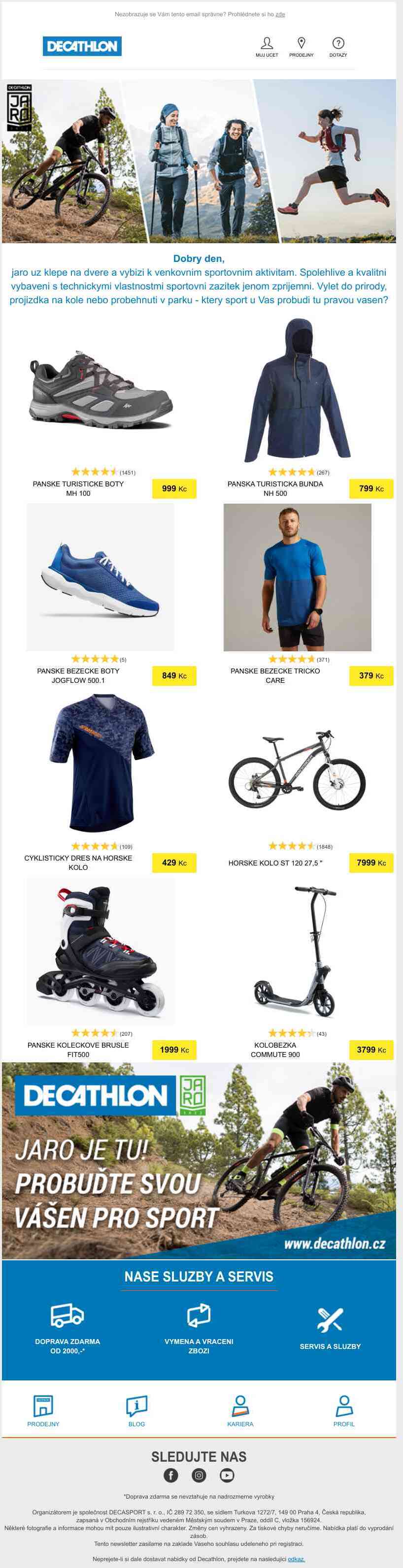Visit Decathlon's Instagram page
Viewport: 403px width, 1568px height.
199,1475
